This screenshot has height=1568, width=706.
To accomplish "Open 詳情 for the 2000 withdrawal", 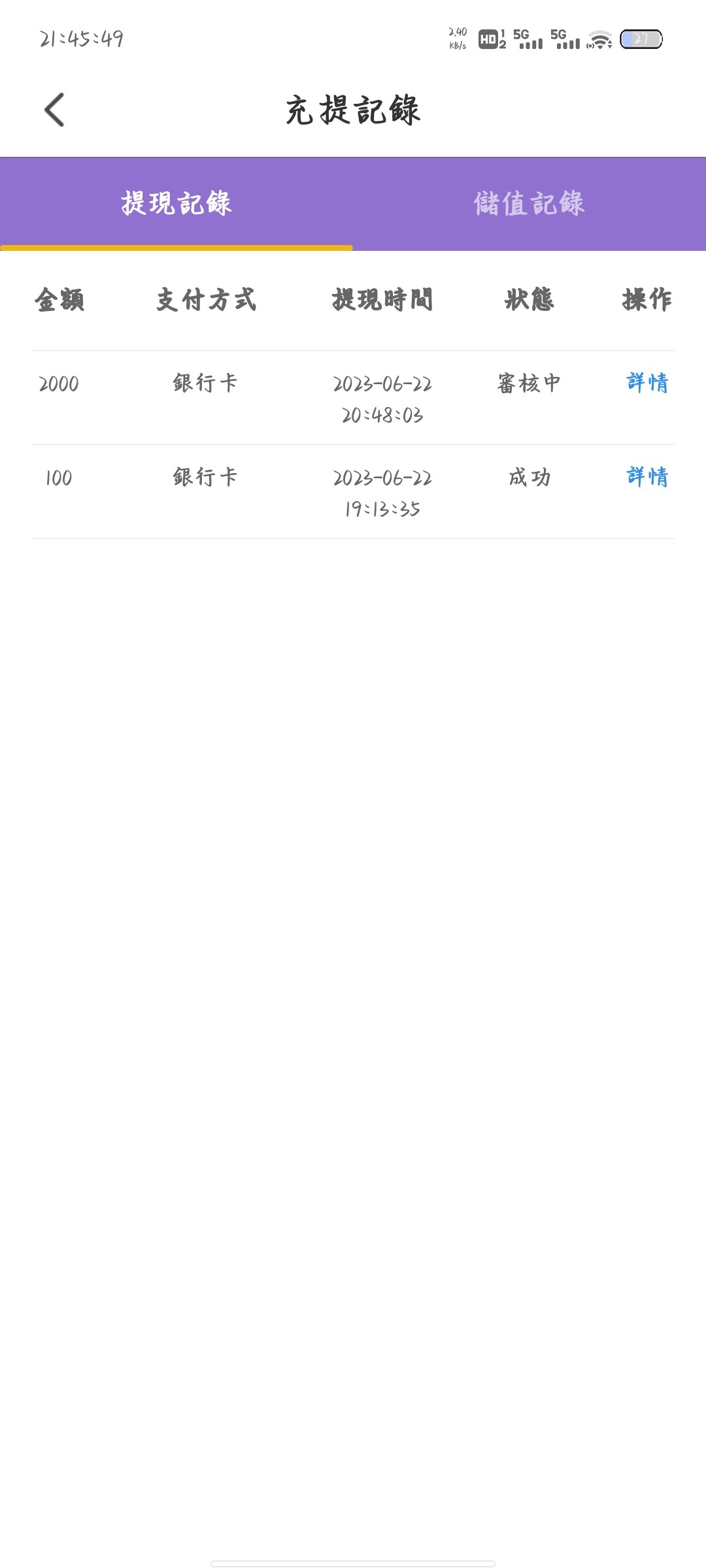I will pyautogui.click(x=647, y=383).
